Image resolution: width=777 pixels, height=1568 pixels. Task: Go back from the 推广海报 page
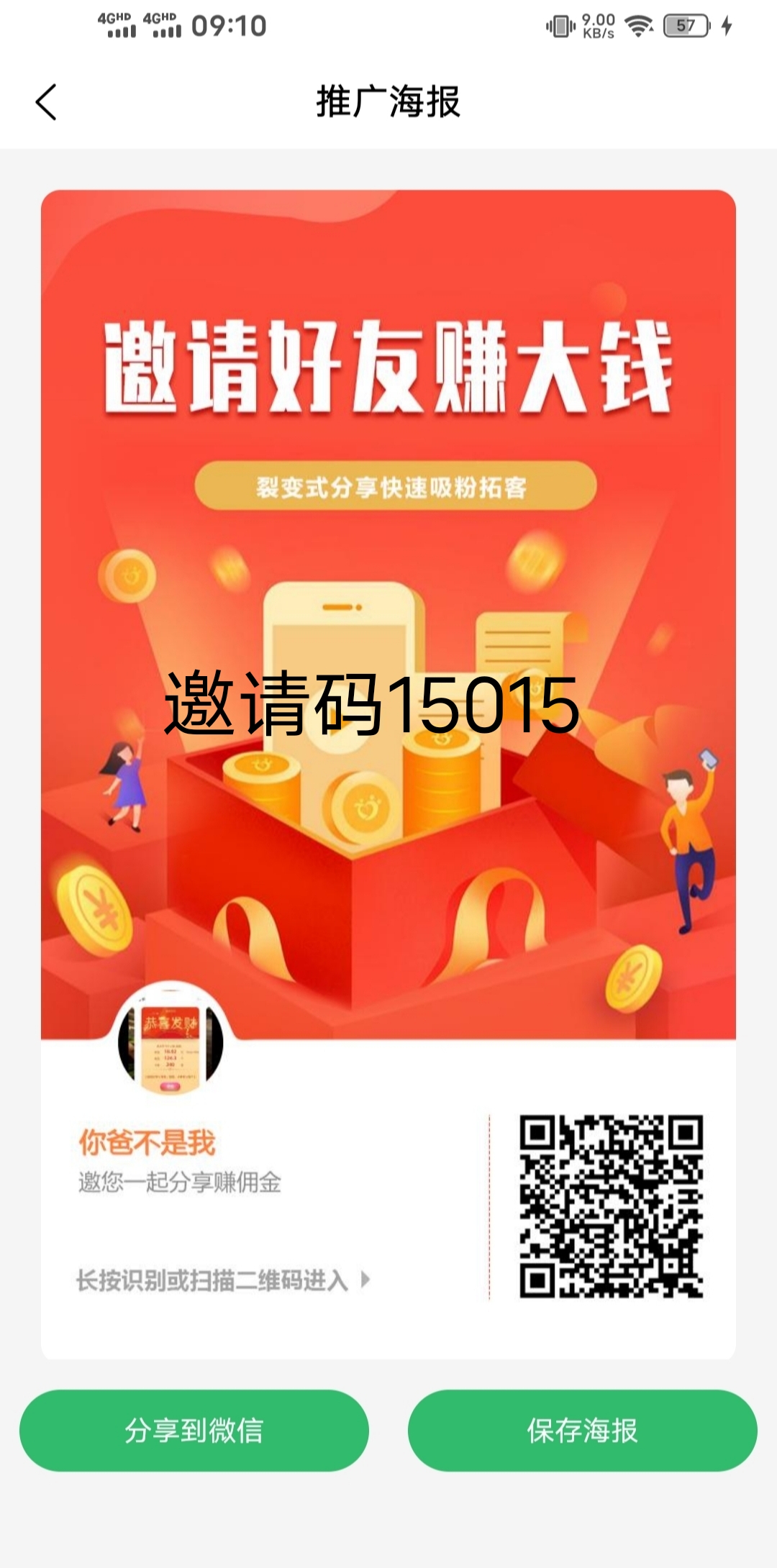[46, 101]
